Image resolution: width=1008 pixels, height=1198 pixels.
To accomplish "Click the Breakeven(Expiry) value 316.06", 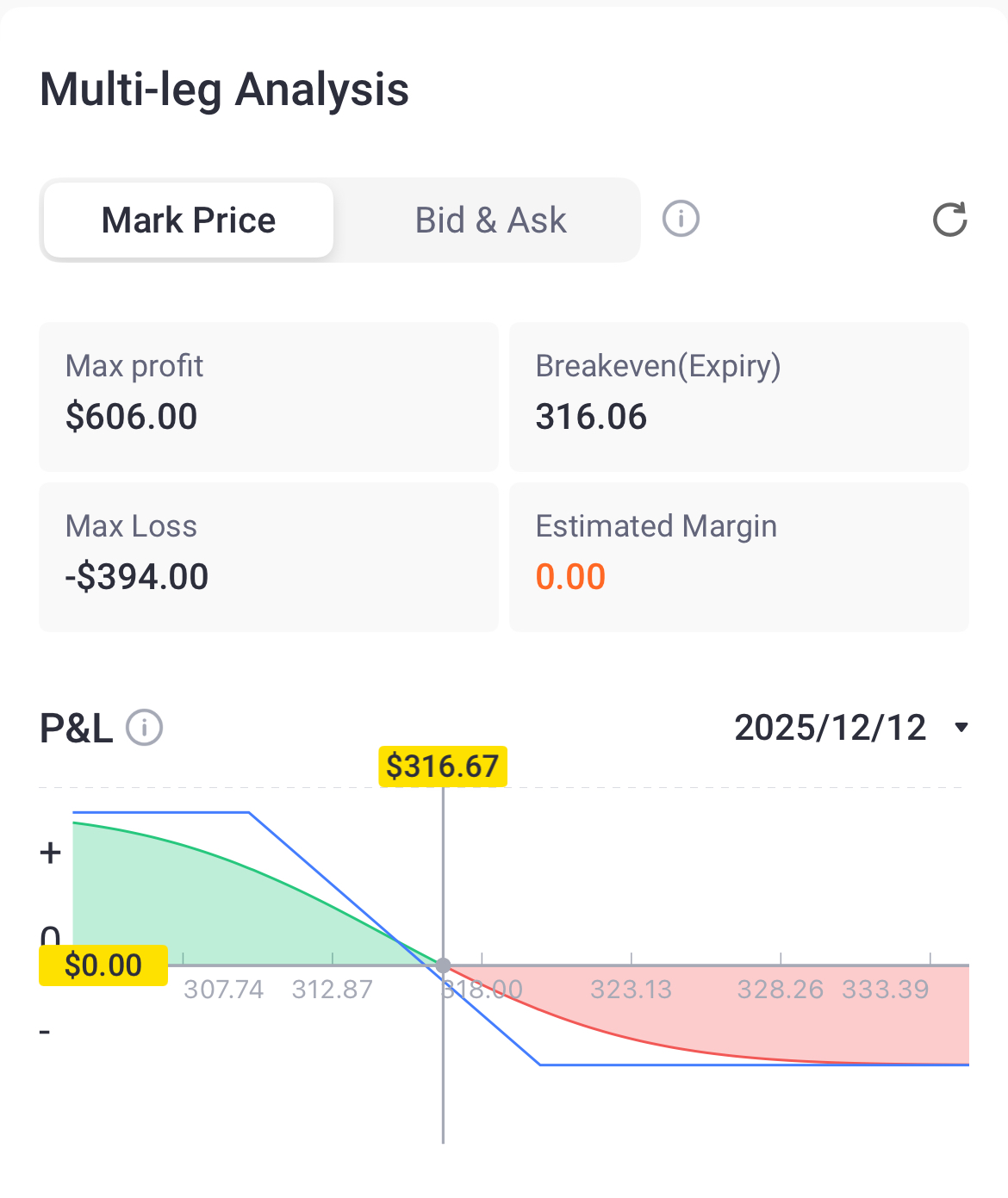I will pyautogui.click(x=590, y=416).
